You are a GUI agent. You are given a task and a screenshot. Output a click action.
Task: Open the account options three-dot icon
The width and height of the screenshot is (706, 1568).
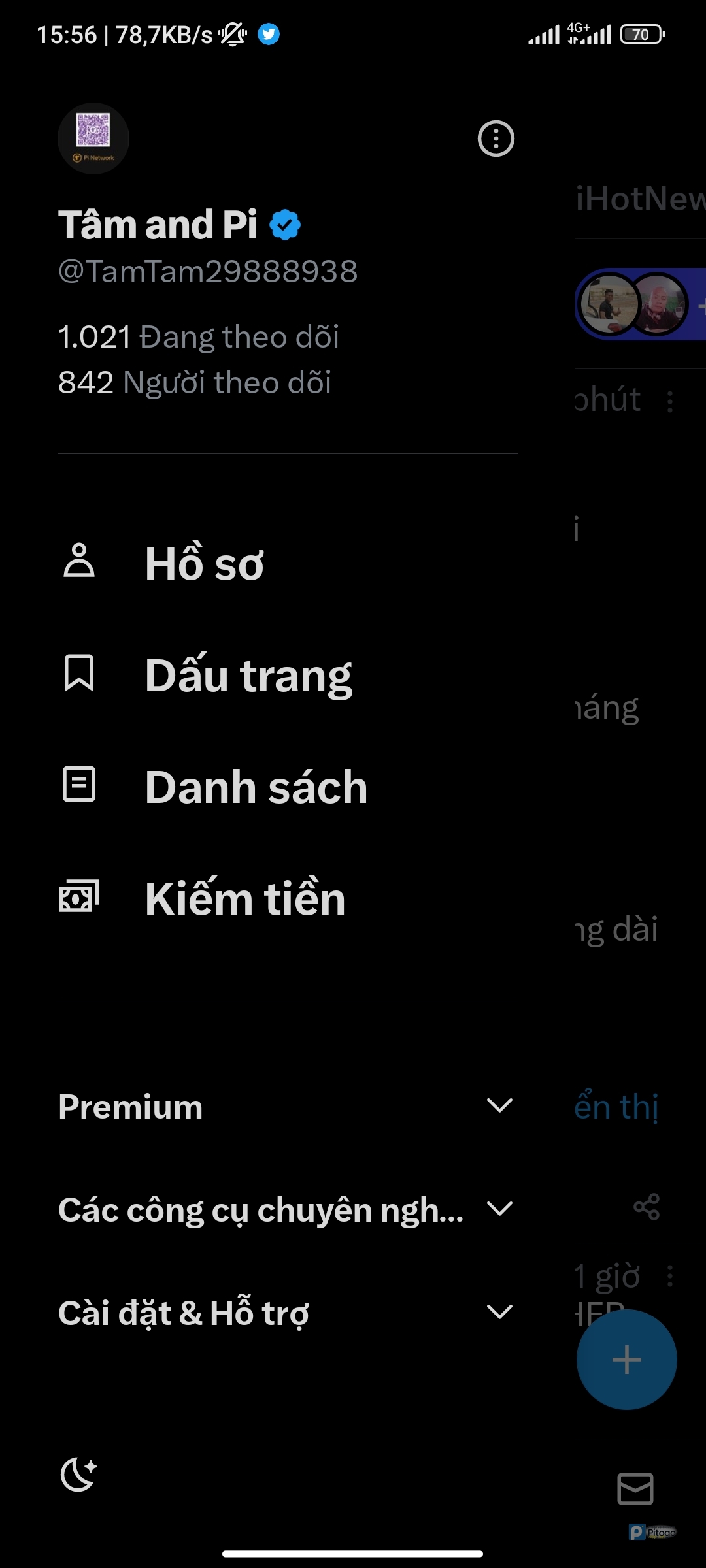[x=496, y=139]
